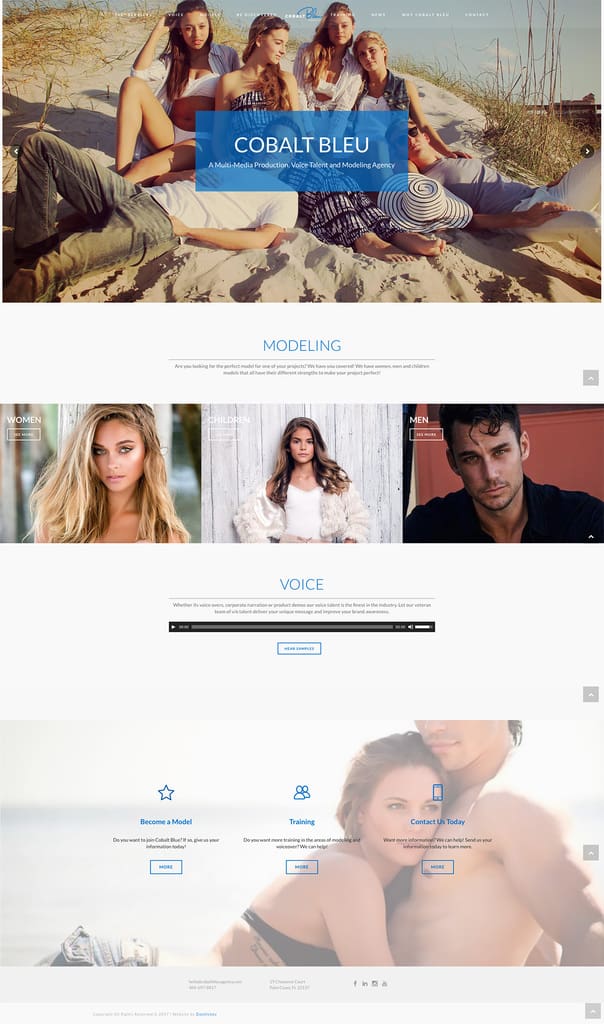Adjust the audio player volume slider
This screenshot has height=1024, width=604.
tap(423, 627)
